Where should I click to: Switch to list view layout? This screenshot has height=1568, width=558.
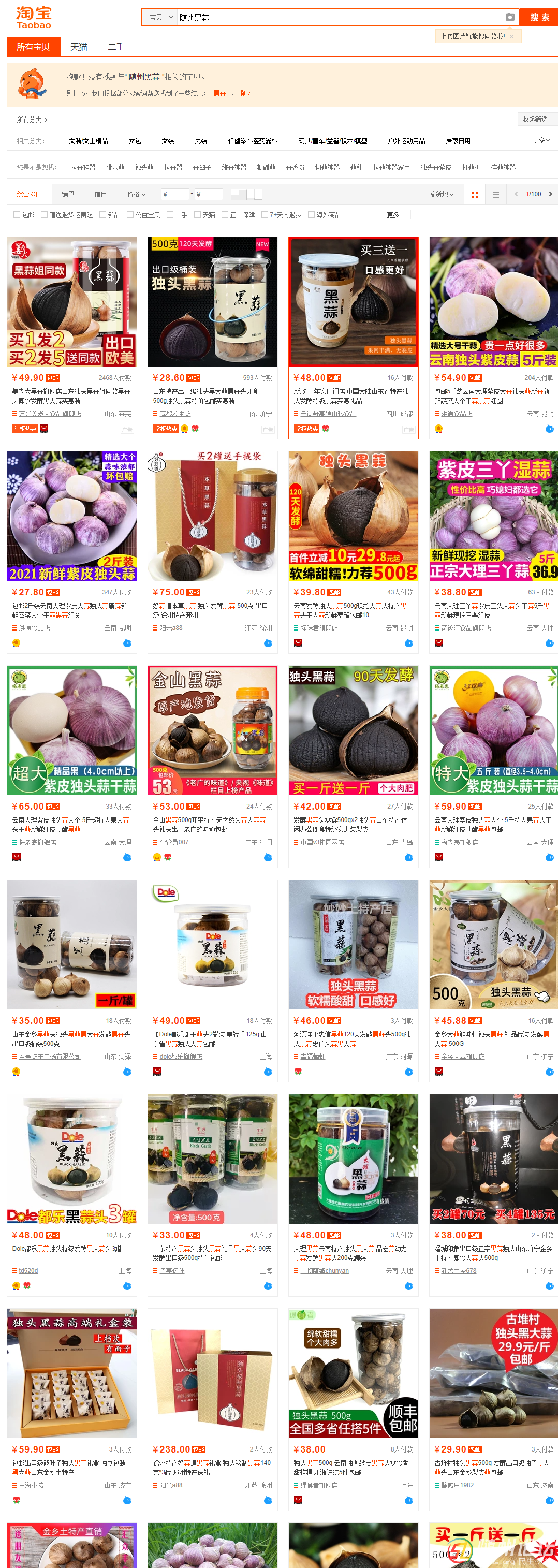pos(496,195)
